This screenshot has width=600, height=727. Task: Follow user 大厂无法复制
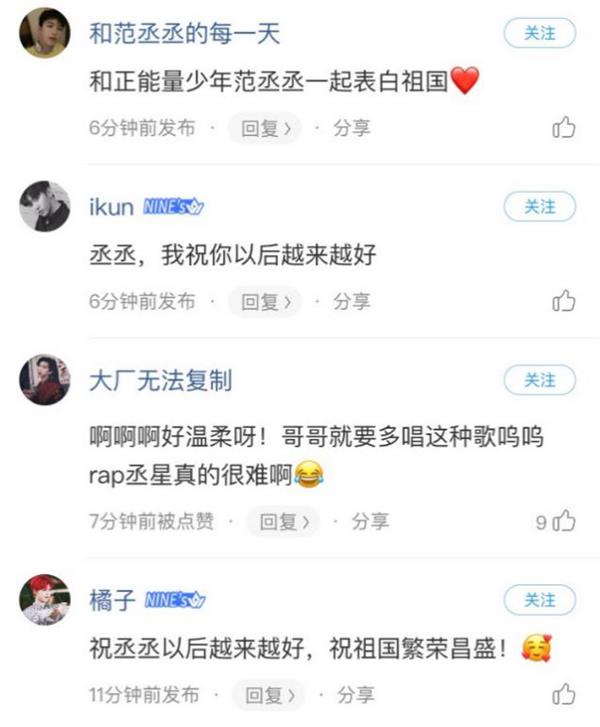[539, 380]
